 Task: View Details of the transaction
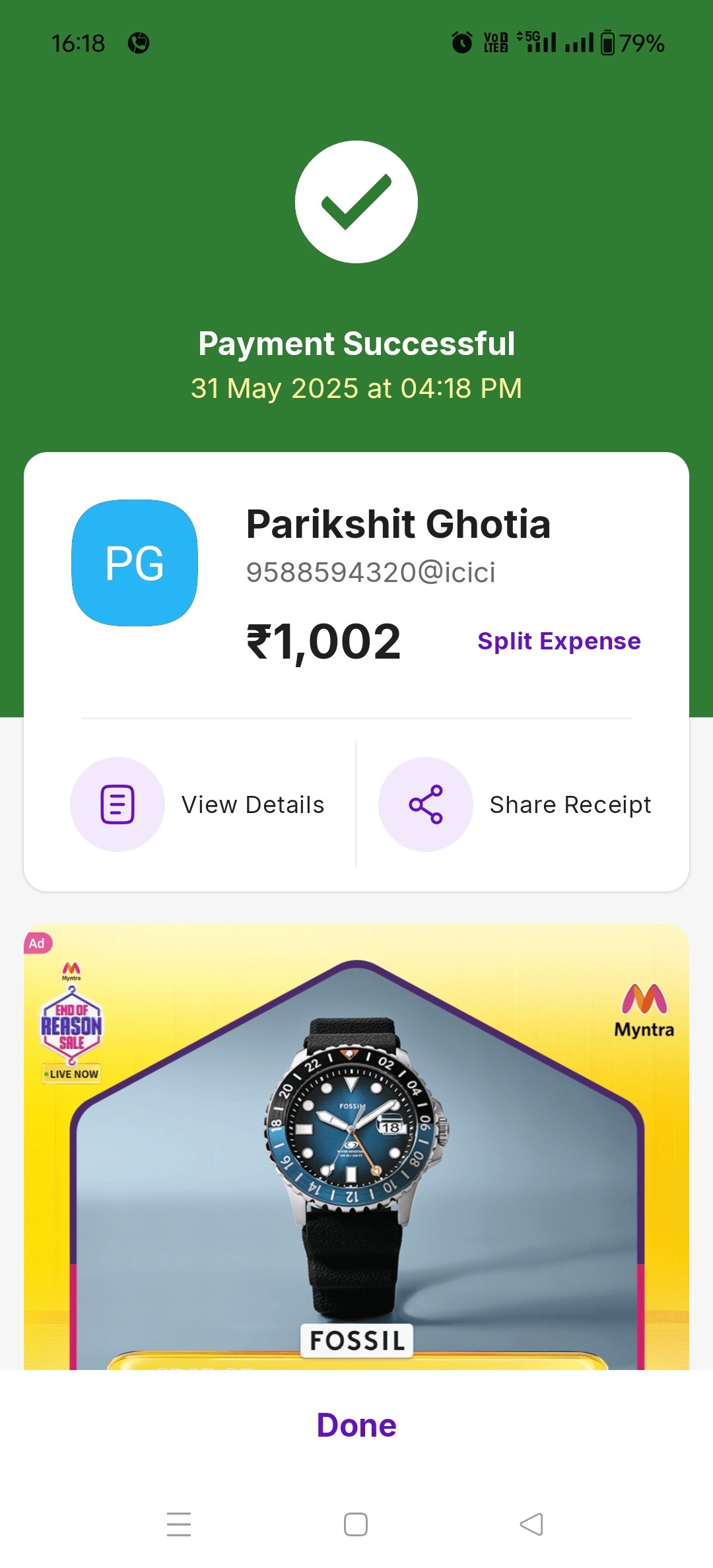[x=197, y=804]
